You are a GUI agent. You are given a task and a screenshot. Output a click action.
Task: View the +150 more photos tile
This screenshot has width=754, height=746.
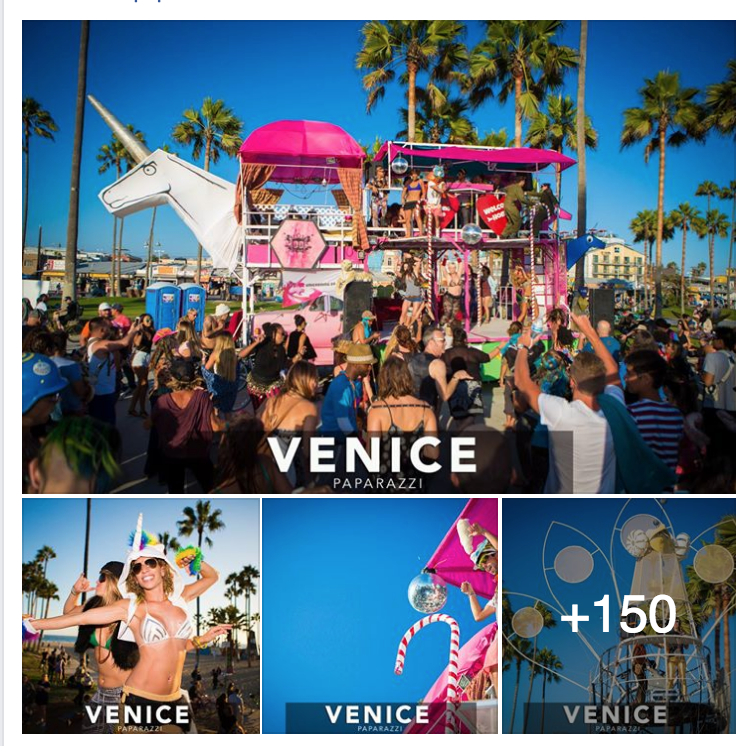[x=618, y=615]
